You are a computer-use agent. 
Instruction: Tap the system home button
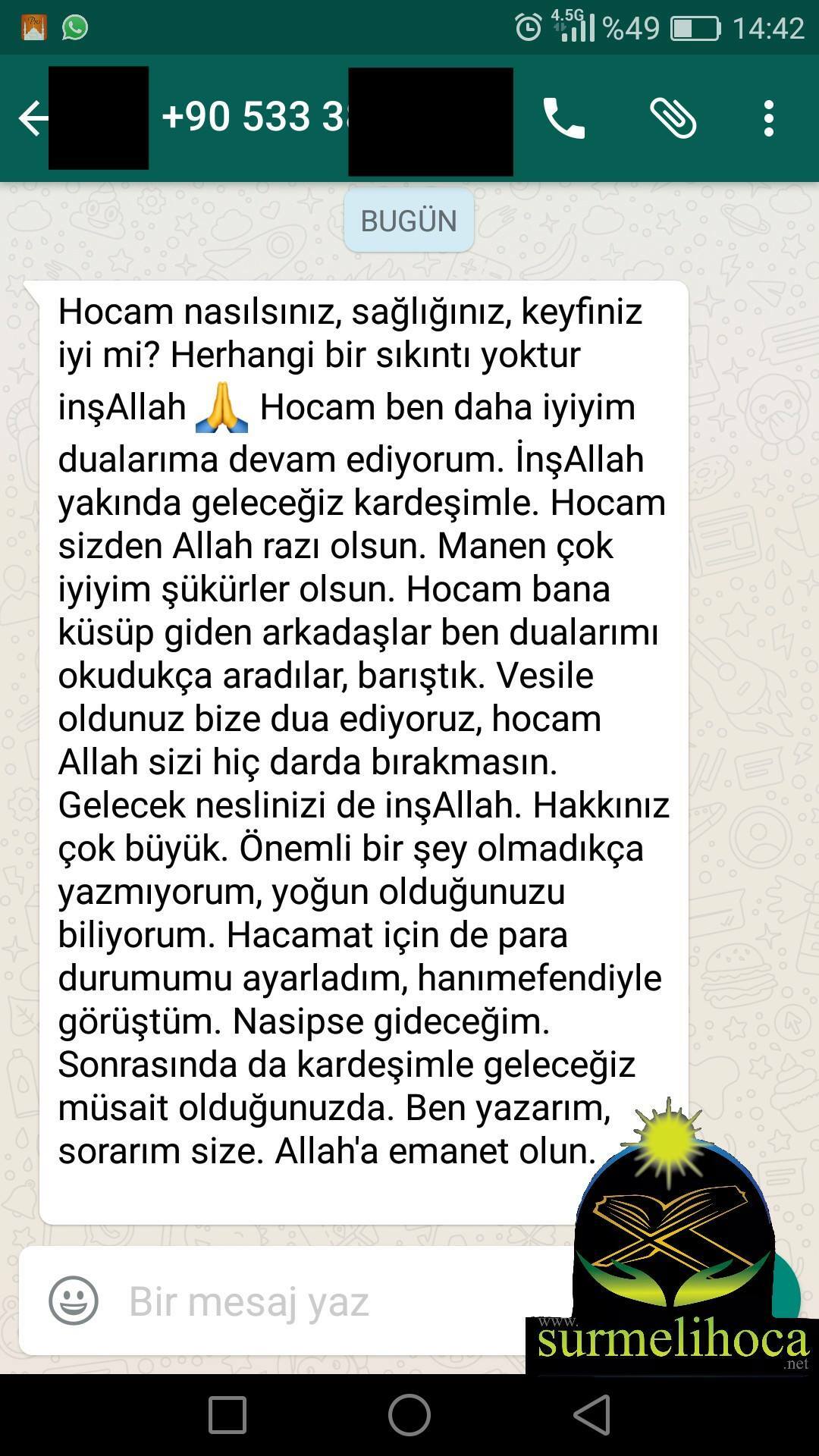409,1414
